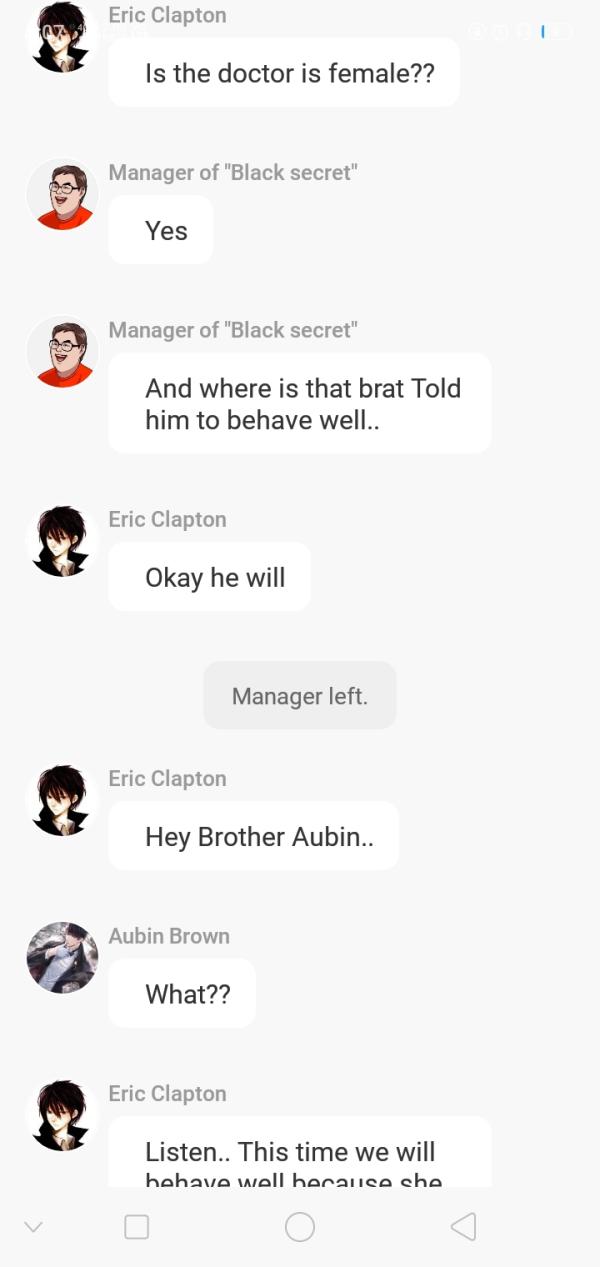Tap the home circle button

[x=300, y=1227]
